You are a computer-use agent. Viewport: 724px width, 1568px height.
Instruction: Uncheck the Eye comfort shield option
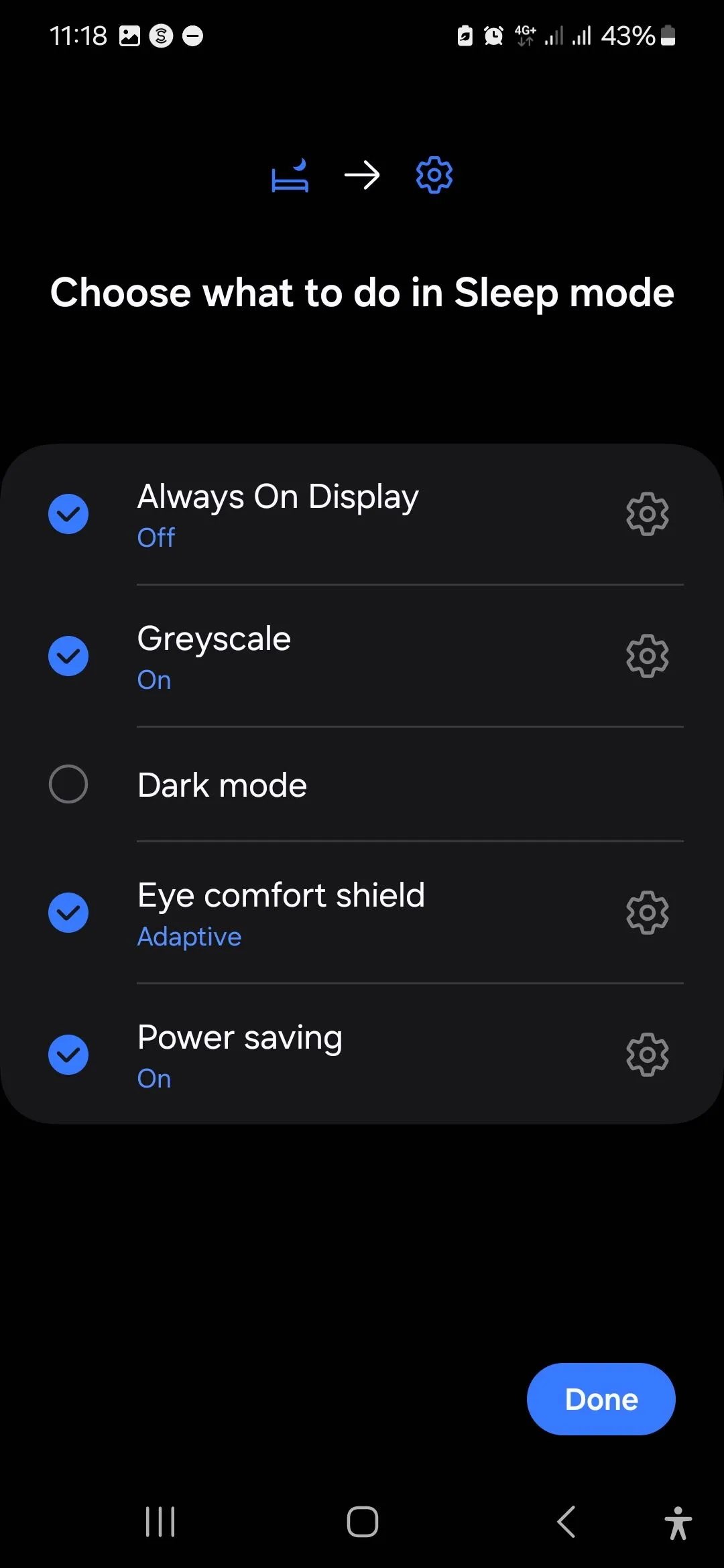pyautogui.click(x=68, y=913)
